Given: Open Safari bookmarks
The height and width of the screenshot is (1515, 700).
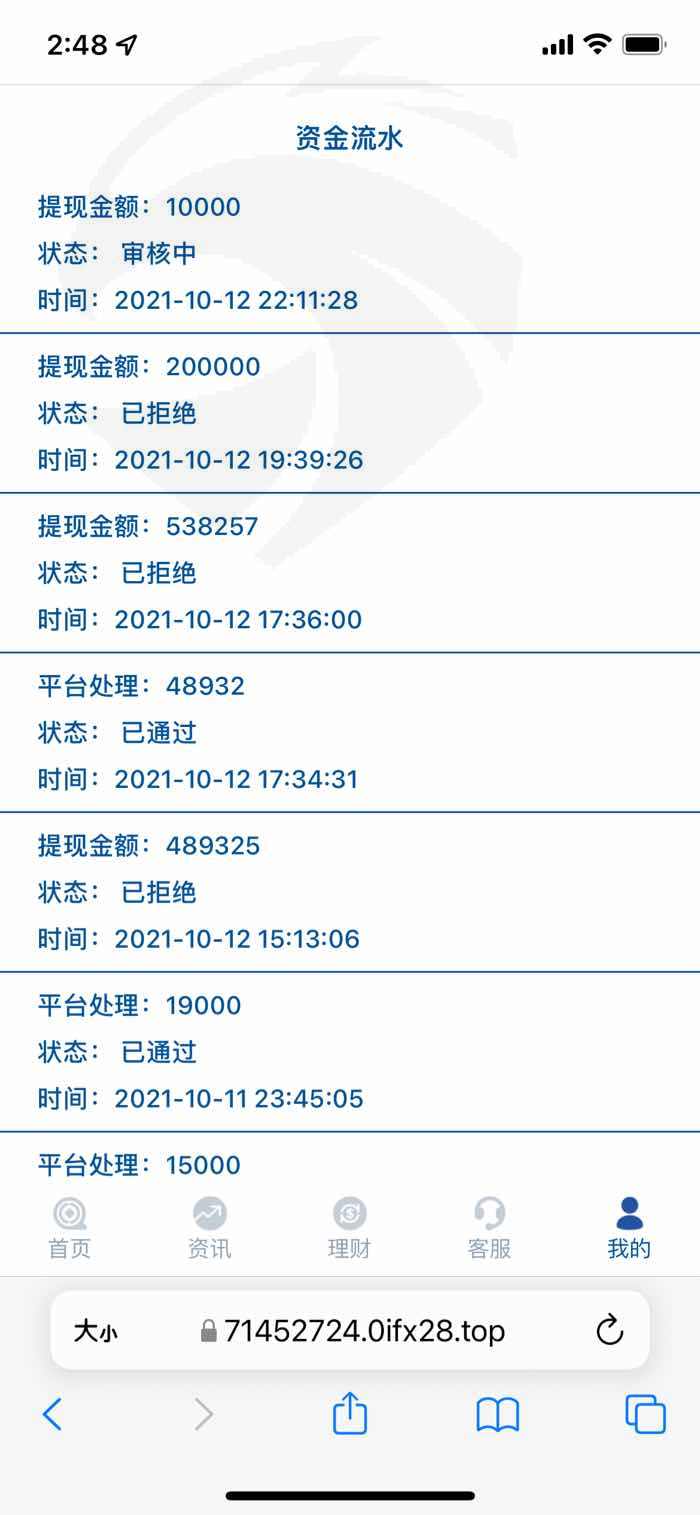Looking at the screenshot, I should click(498, 1415).
